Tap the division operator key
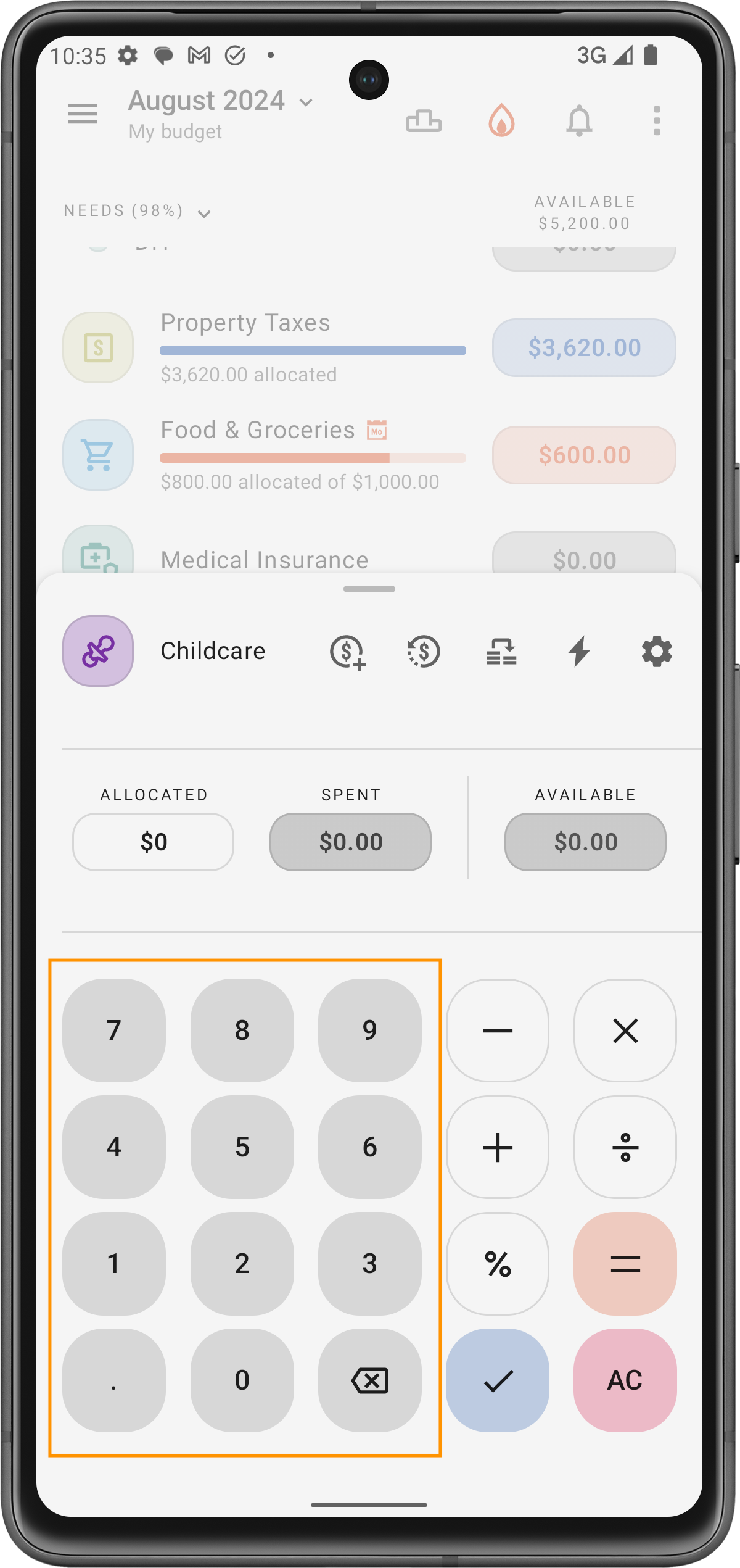740x1568 pixels. pyautogui.click(x=625, y=1147)
